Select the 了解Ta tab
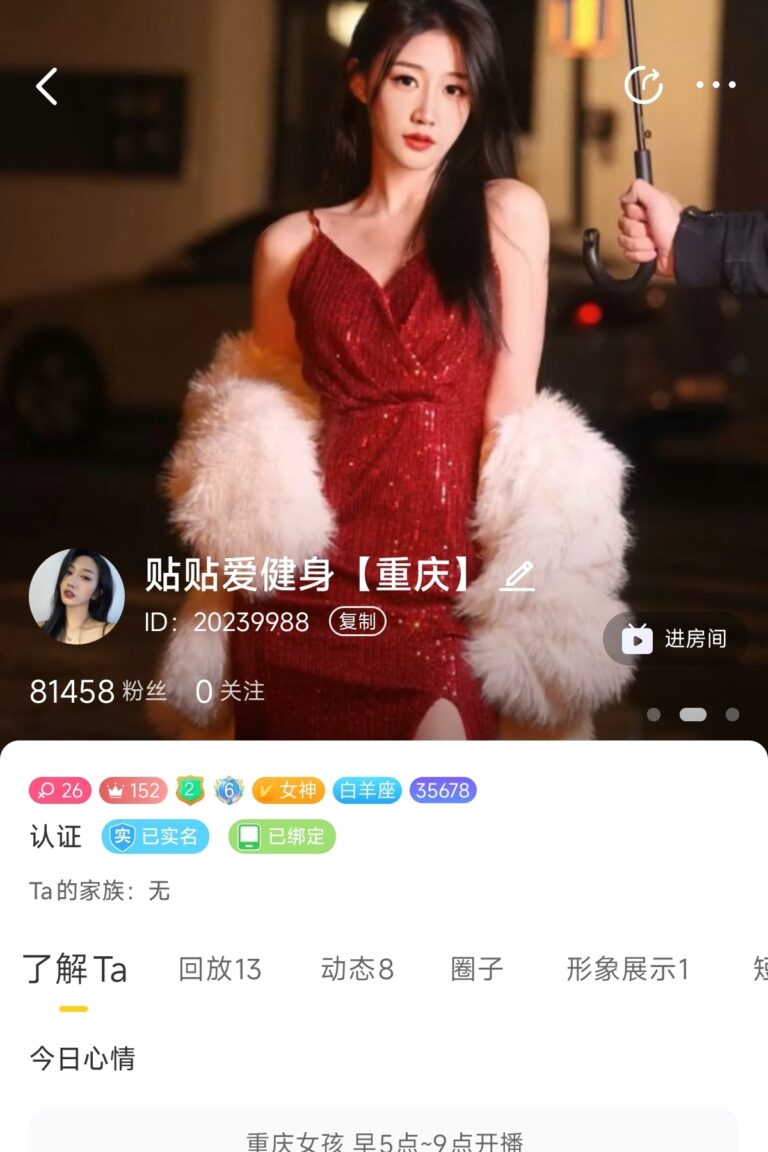This screenshot has width=768, height=1152. pos(75,969)
